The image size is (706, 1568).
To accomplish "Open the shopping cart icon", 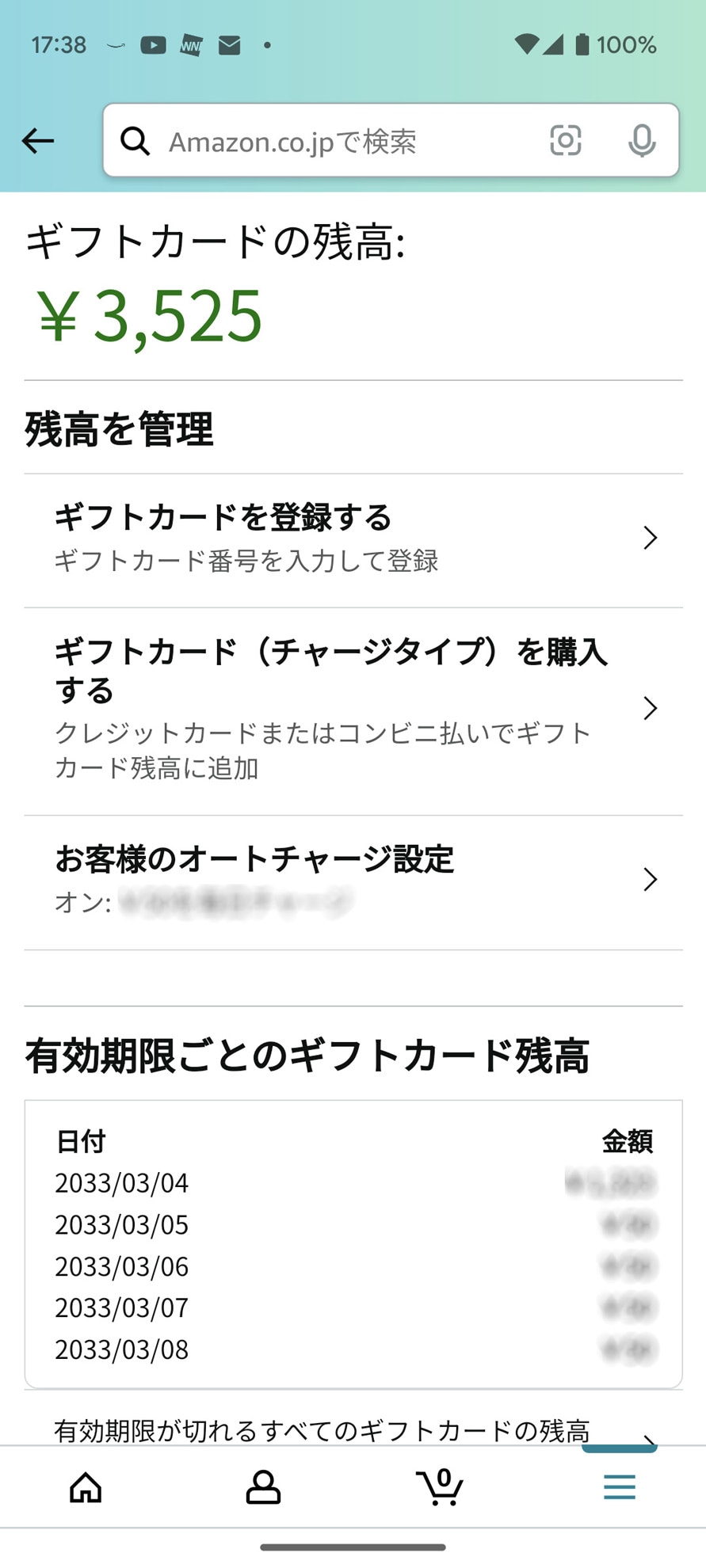I will 441,1487.
